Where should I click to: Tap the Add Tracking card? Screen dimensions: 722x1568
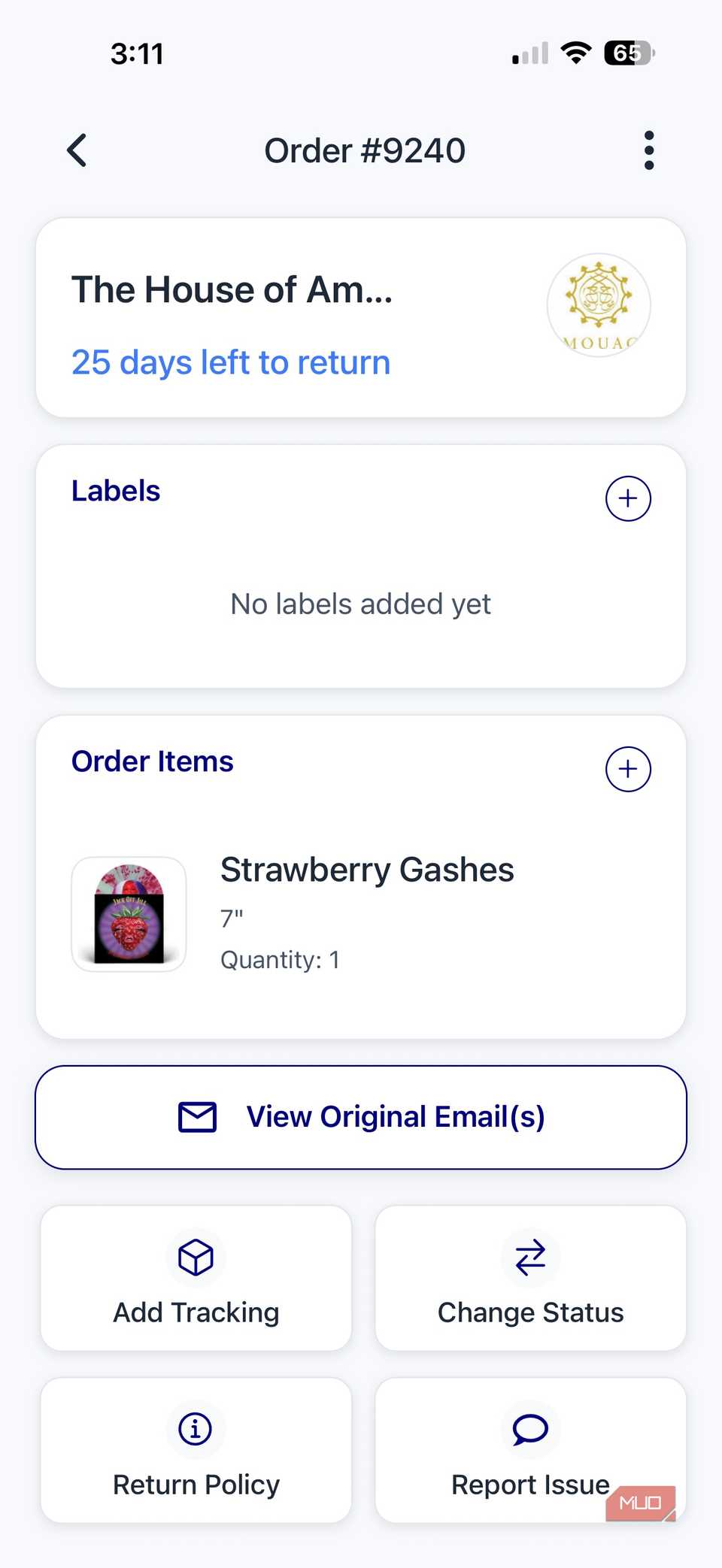[196, 1278]
